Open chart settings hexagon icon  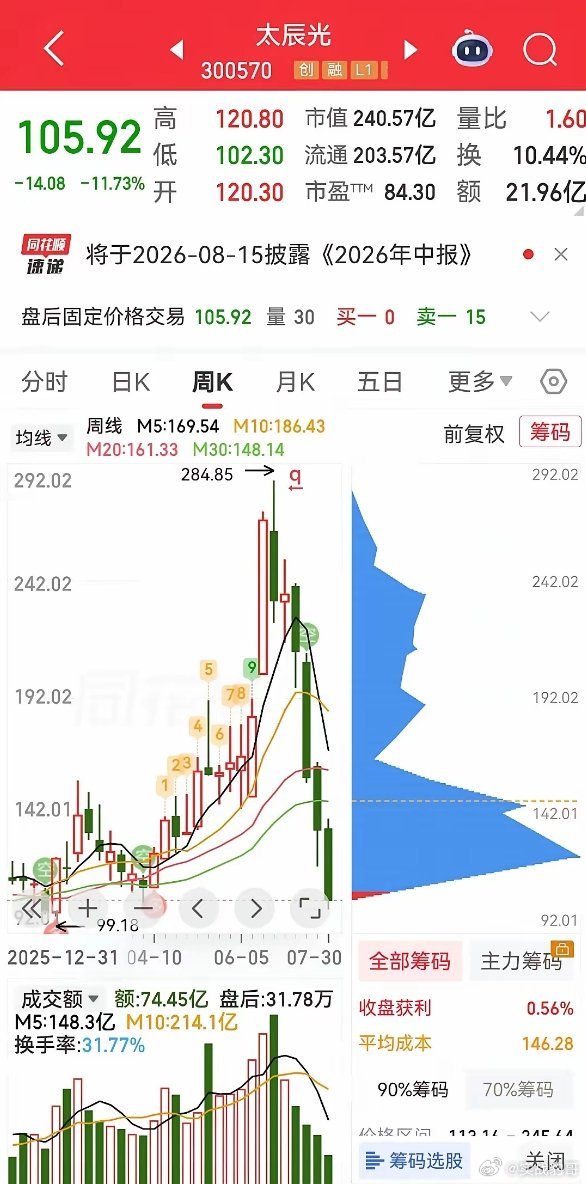click(x=554, y=382)
